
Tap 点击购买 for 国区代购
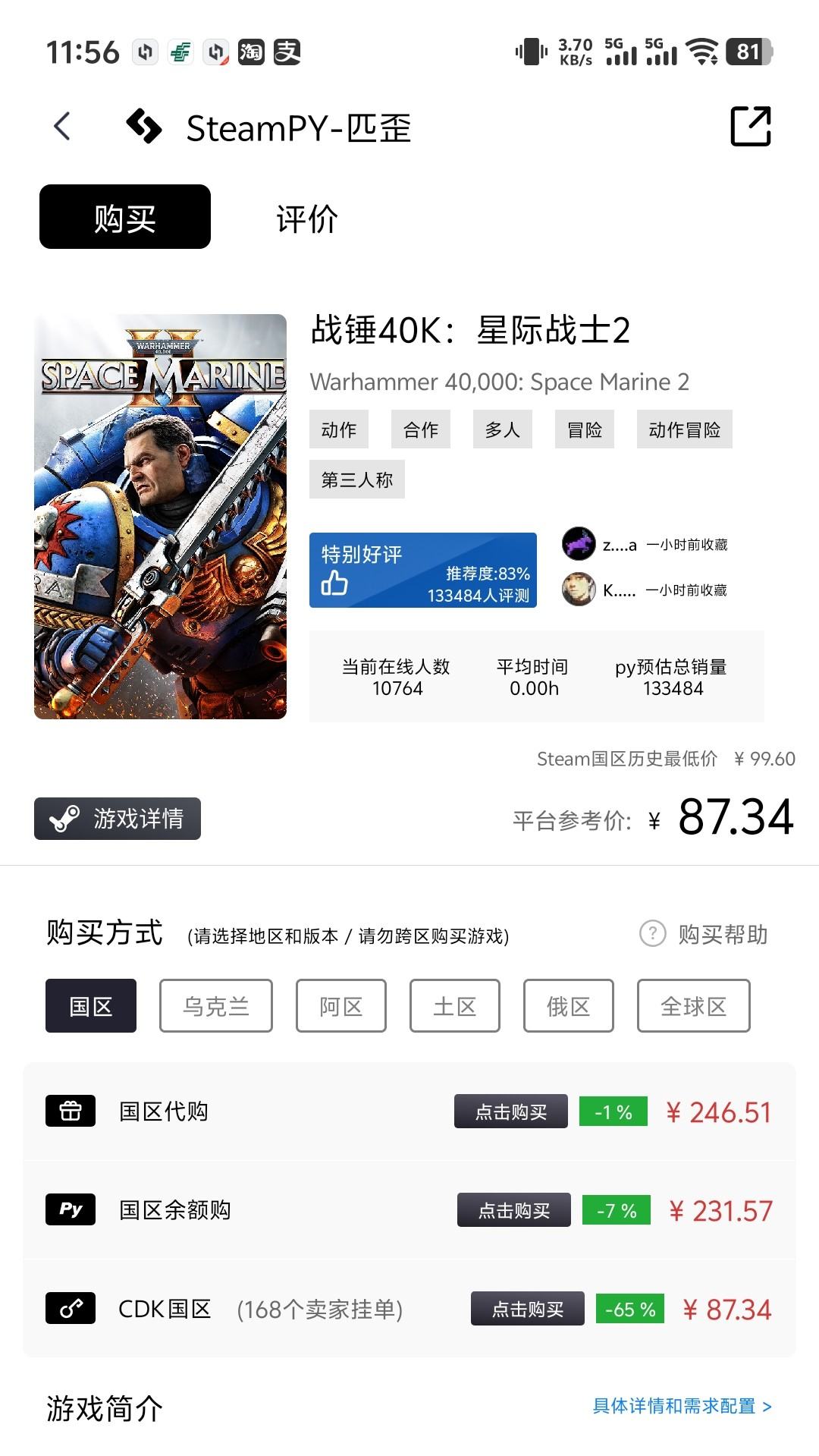pyautogui.click(x=511, y=1112)
